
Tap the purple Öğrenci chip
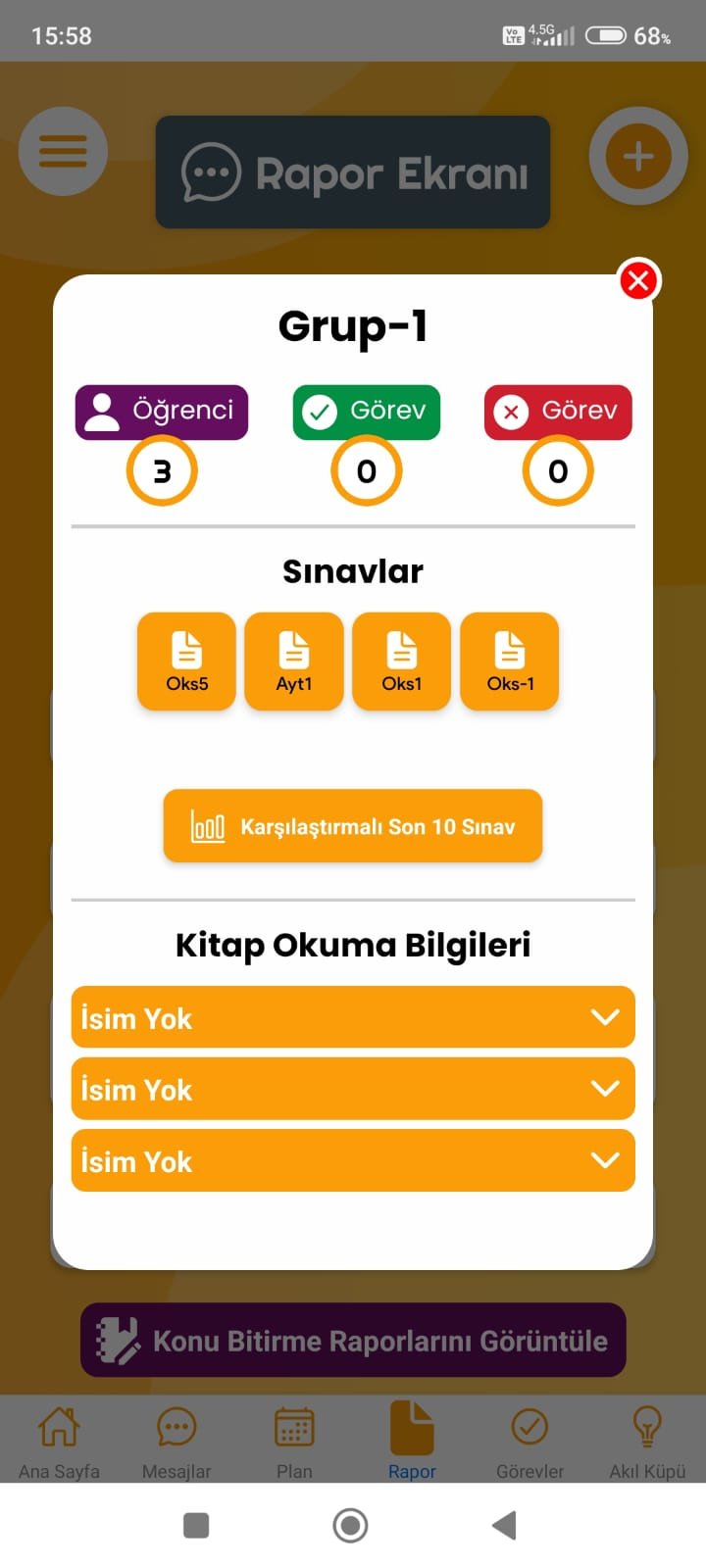pyautogui.click(x=162, y=412)
